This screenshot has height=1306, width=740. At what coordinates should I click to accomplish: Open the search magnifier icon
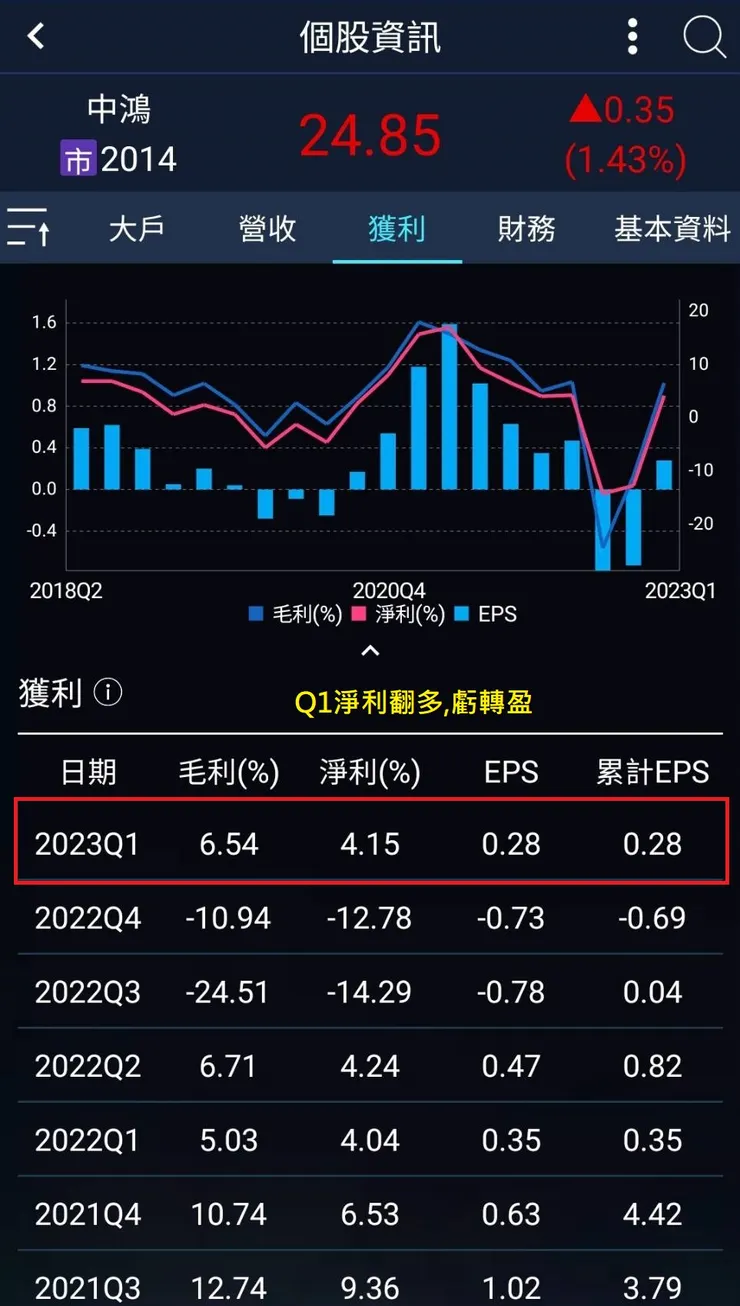click(x=705, y=37)
